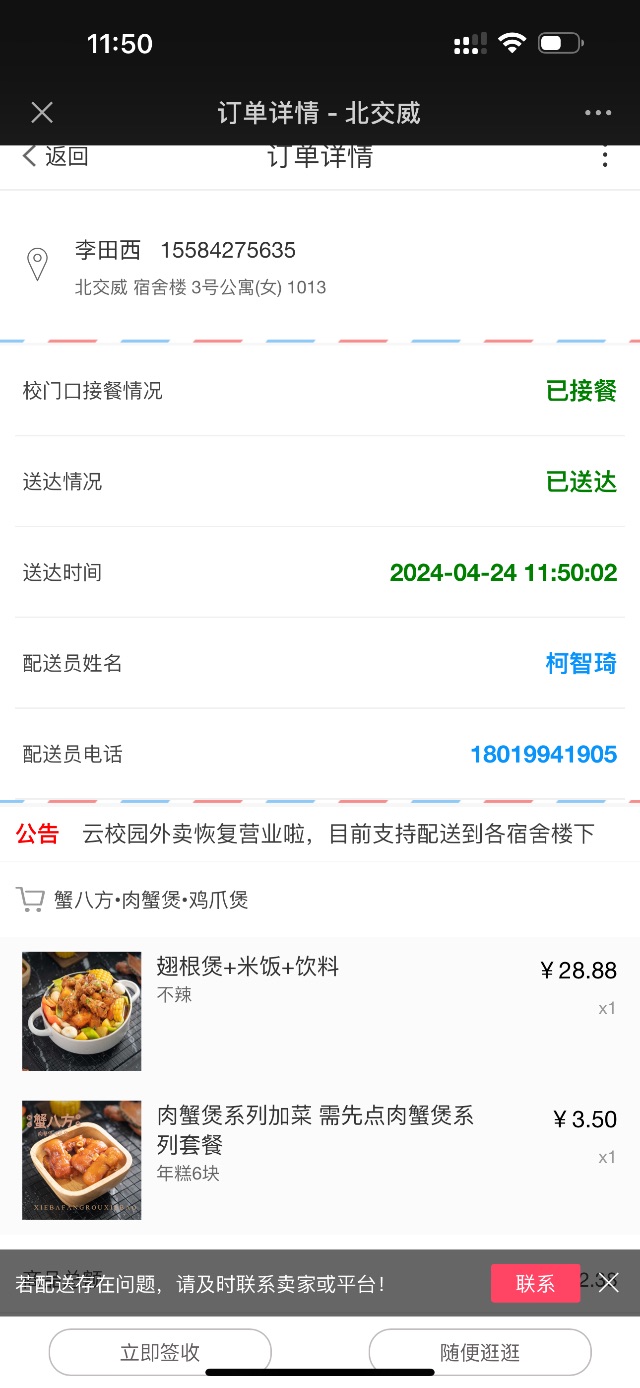Screen dimensions: 640x1388
Task: Tap the red 联系 button
Action: [535, 1283]
